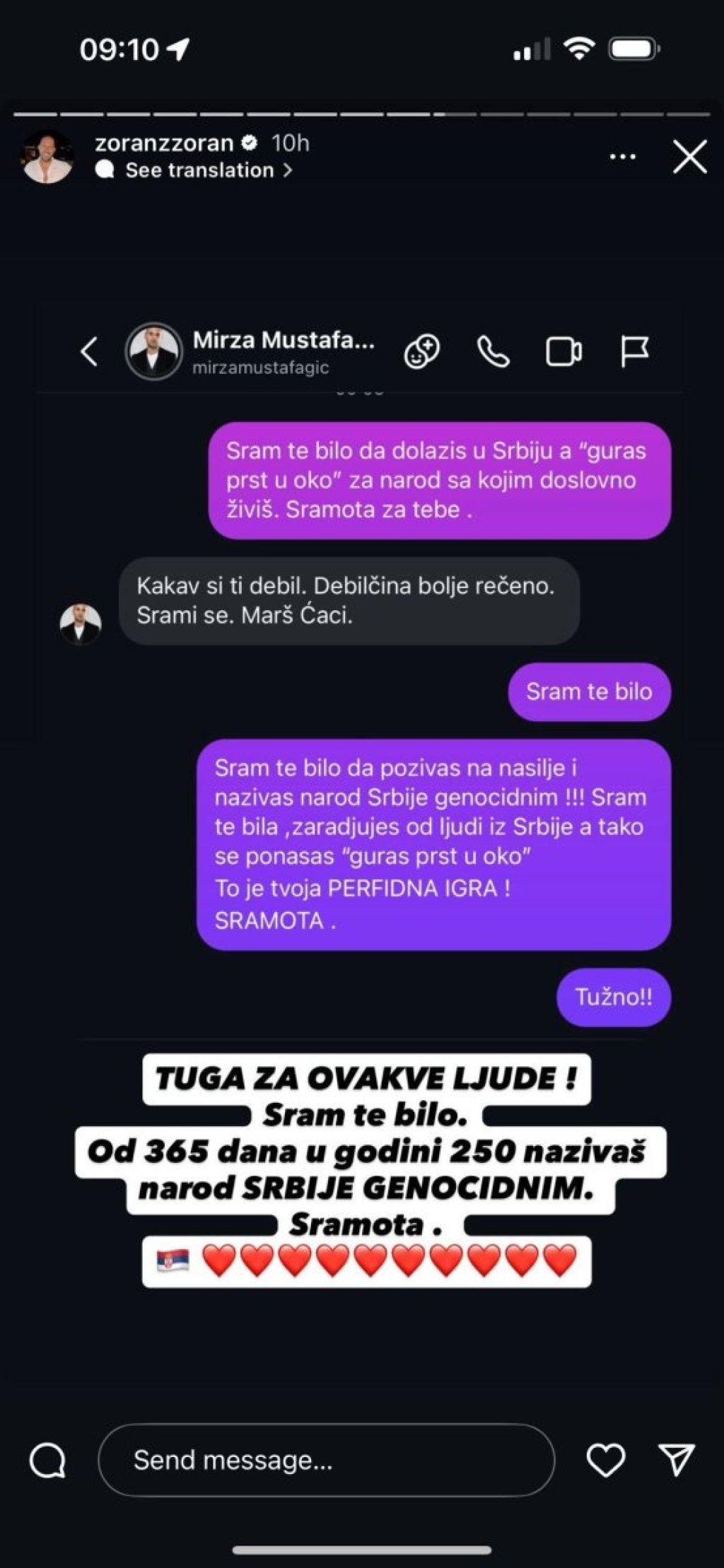Tap See translation for this story
Image resolution: width=724 pixels, height=1568 pixels.
tap(200, 170)
